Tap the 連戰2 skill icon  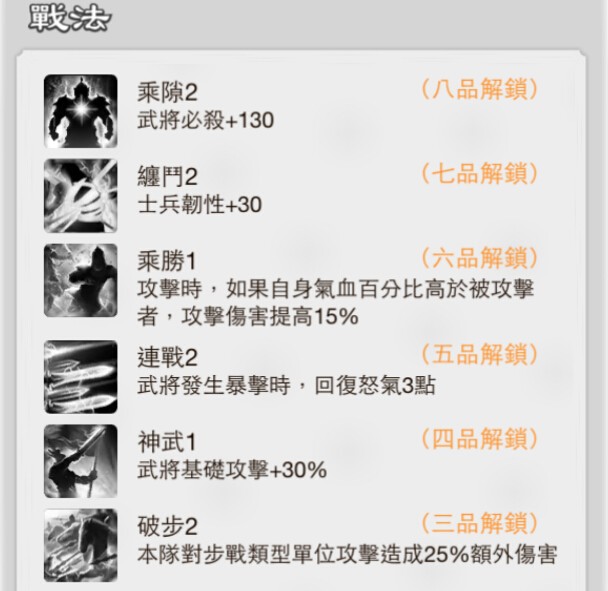point(80,377)
